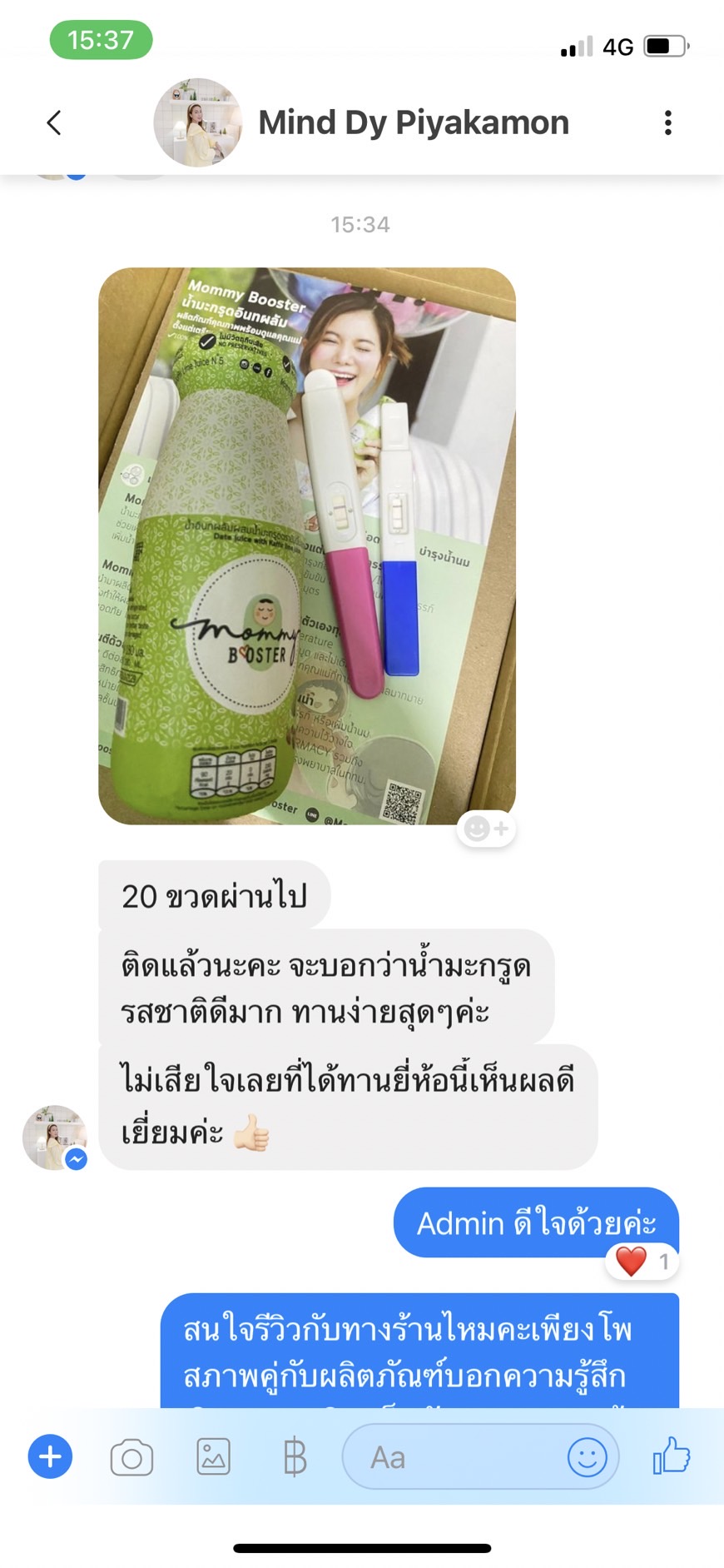Viewport: 724px width, 1568px height.
Task: Go back to the chat list
Action: click(x=54, y=123)
